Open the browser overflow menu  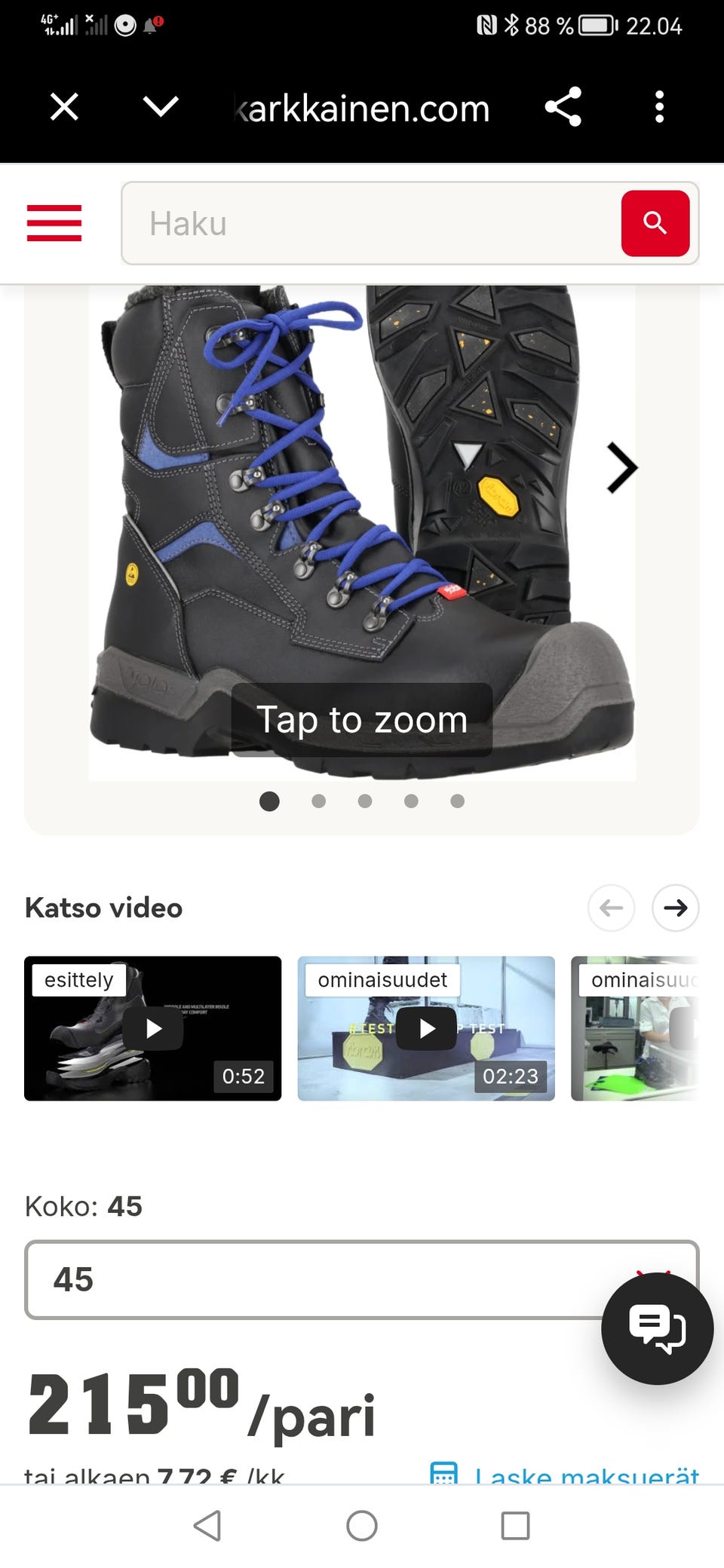[659, 107]
